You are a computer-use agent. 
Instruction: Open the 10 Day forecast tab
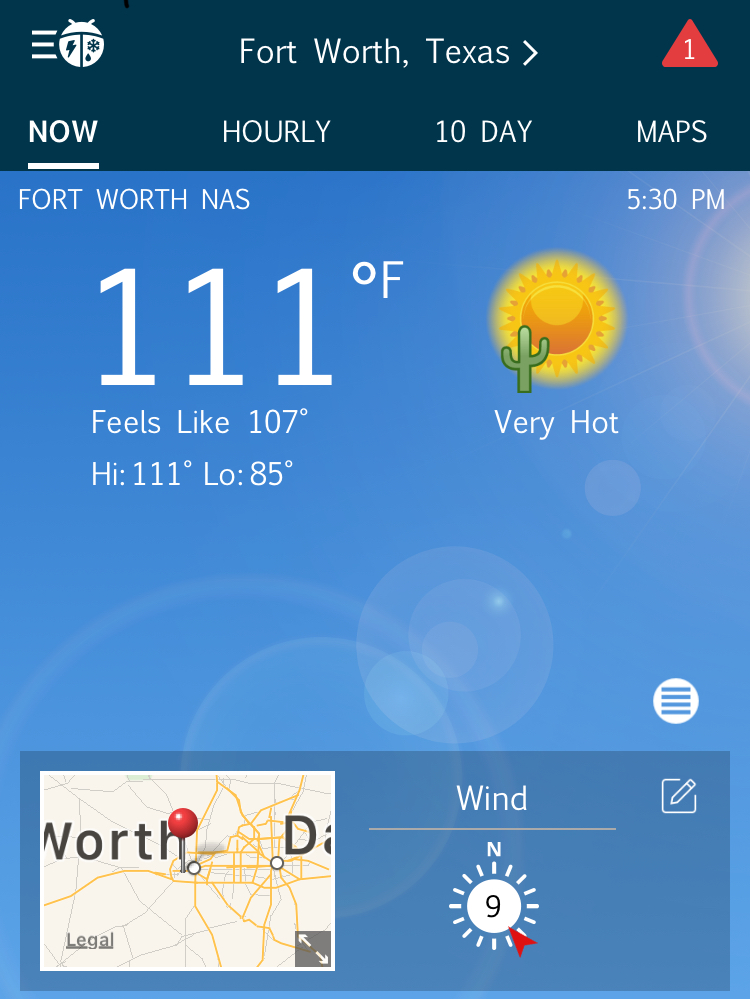click(483, 132)
